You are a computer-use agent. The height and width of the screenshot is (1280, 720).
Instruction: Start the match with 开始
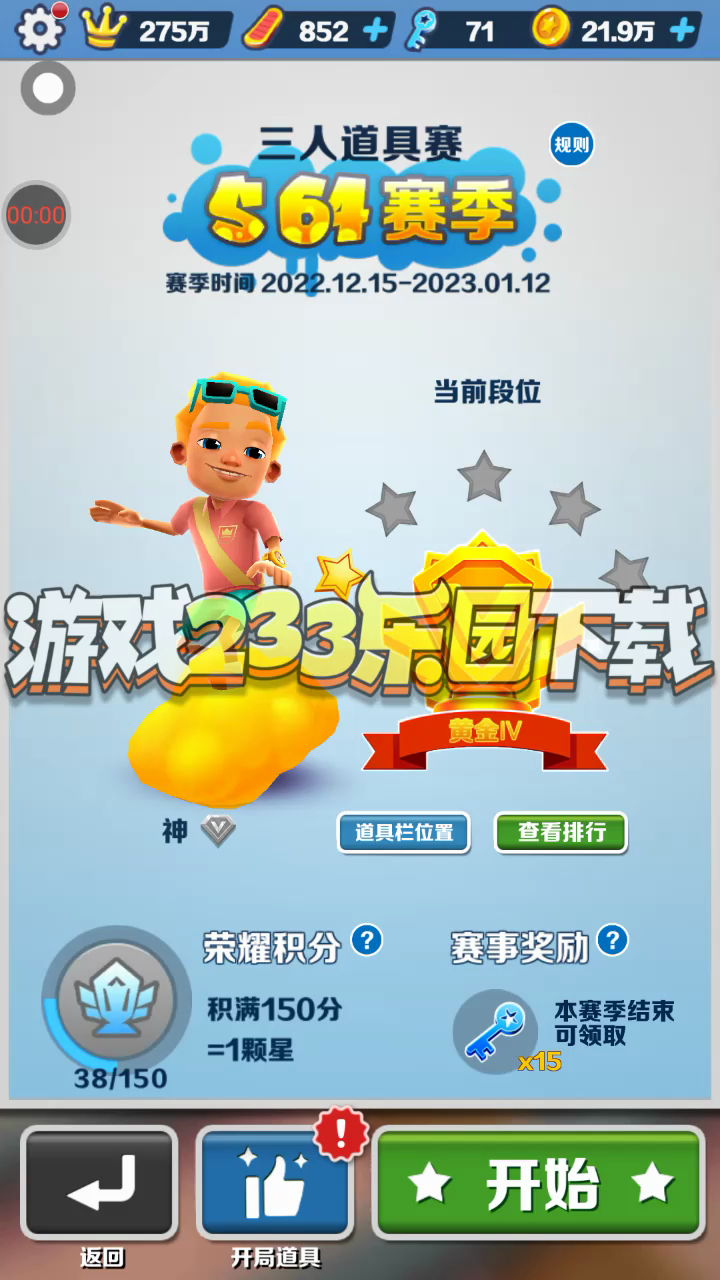540,1183
